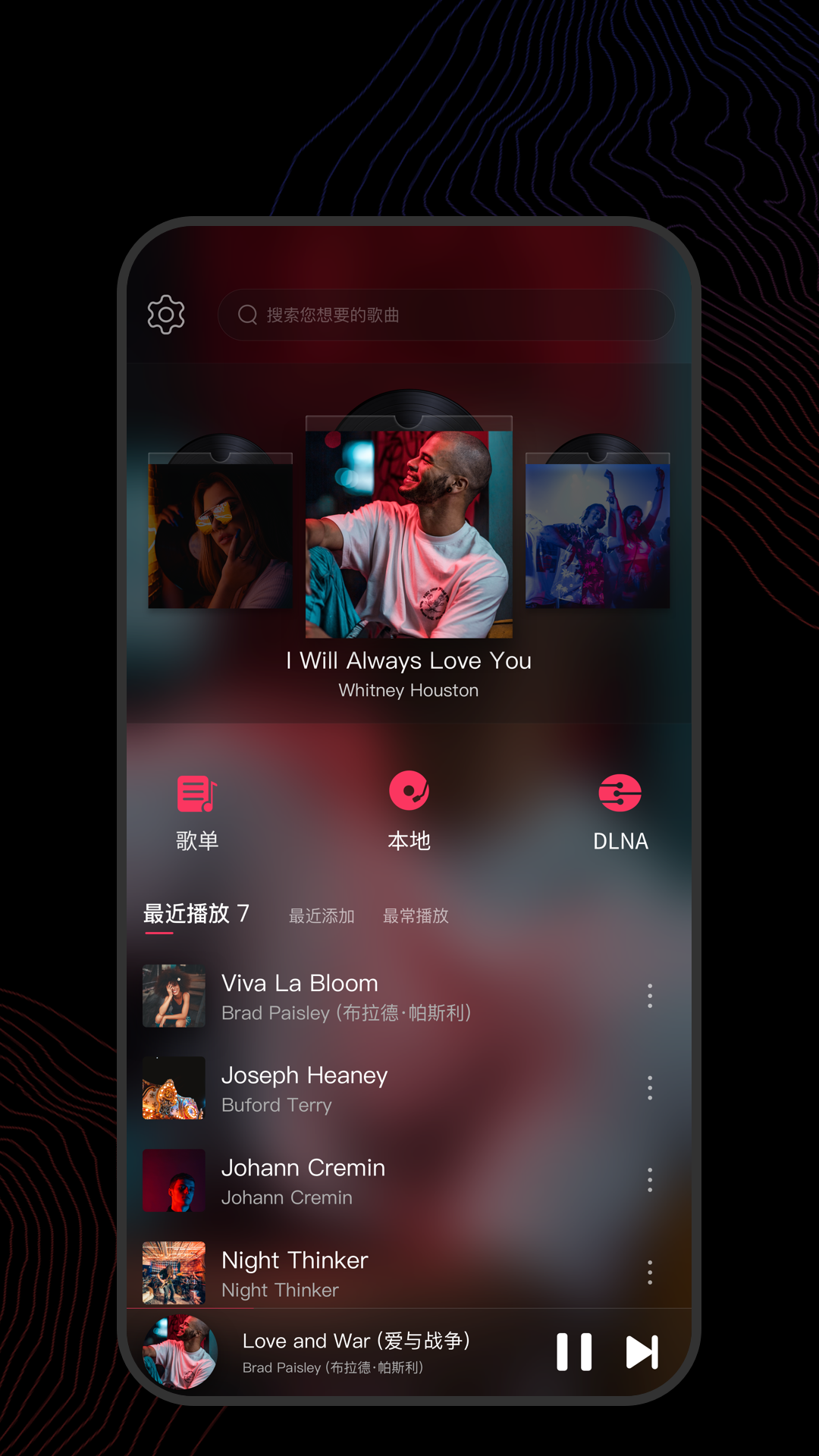Select the Night Thinker track title
The image size is (819, 1456).
[295, 1260]
